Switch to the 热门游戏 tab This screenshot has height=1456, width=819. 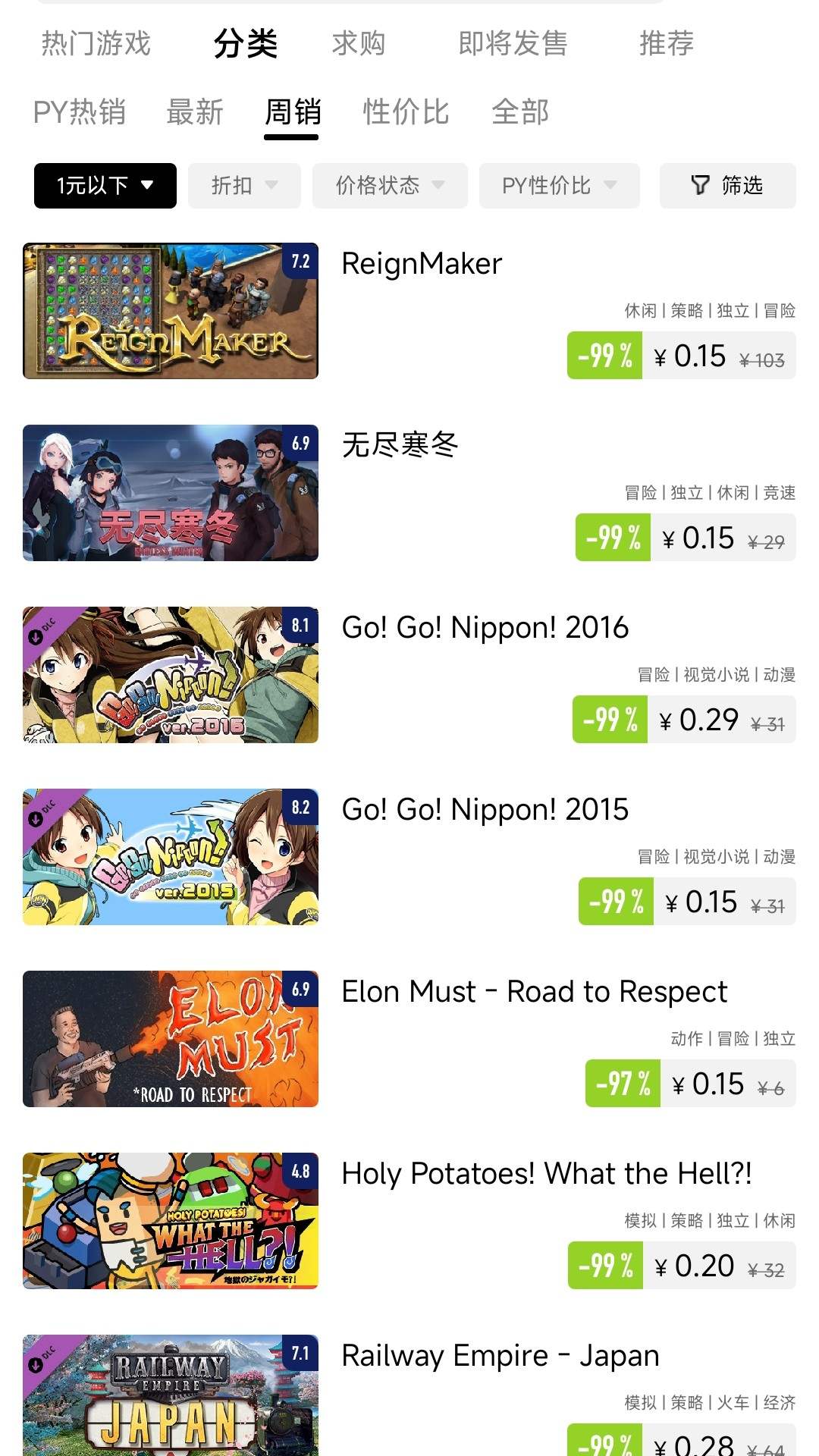coord(96,43)
